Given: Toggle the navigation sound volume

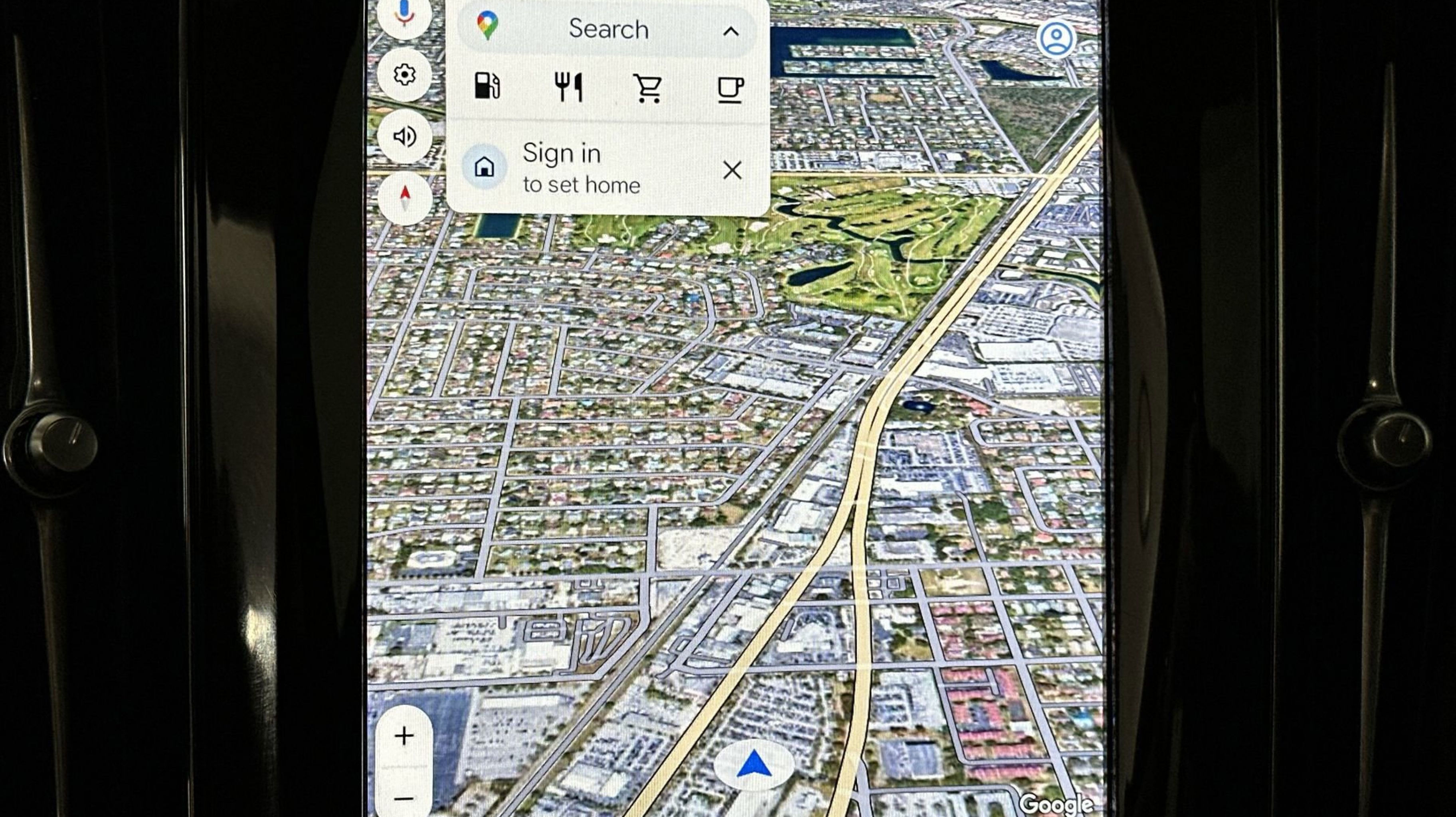Looking at the screenshot, I should click(x=404, y=136).
